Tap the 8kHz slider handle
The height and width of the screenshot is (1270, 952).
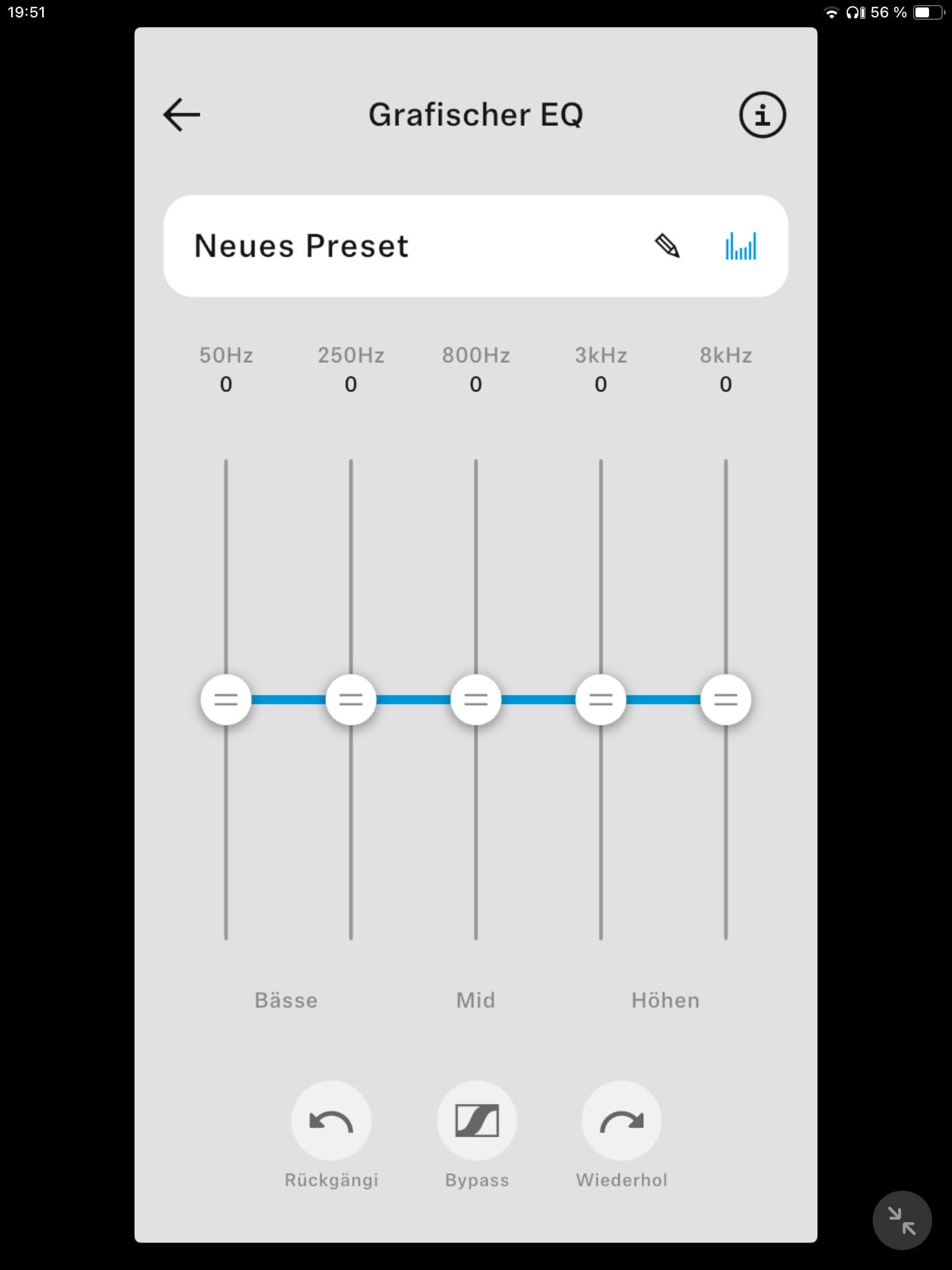pos(726,699)
